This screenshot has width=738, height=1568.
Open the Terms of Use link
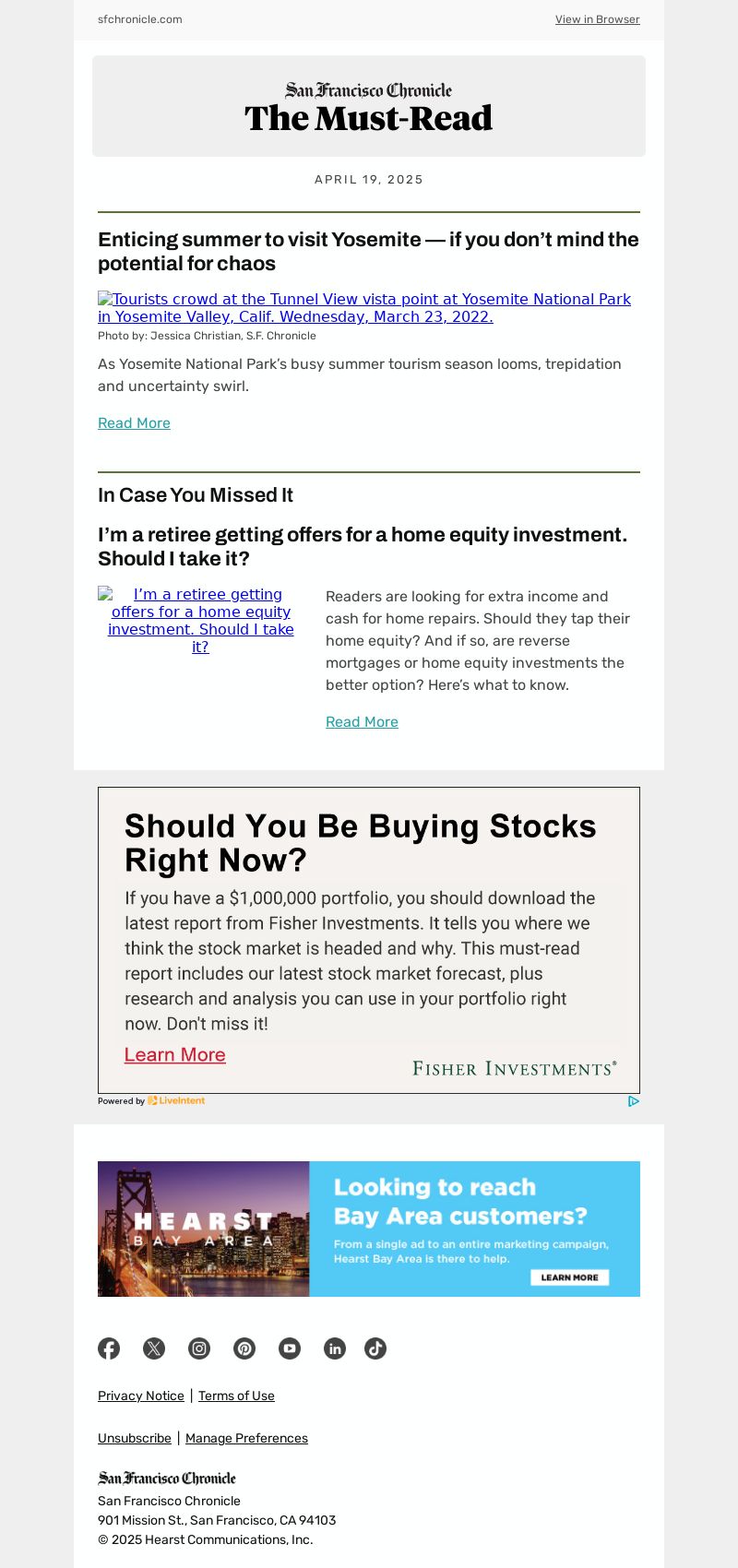236,1396
